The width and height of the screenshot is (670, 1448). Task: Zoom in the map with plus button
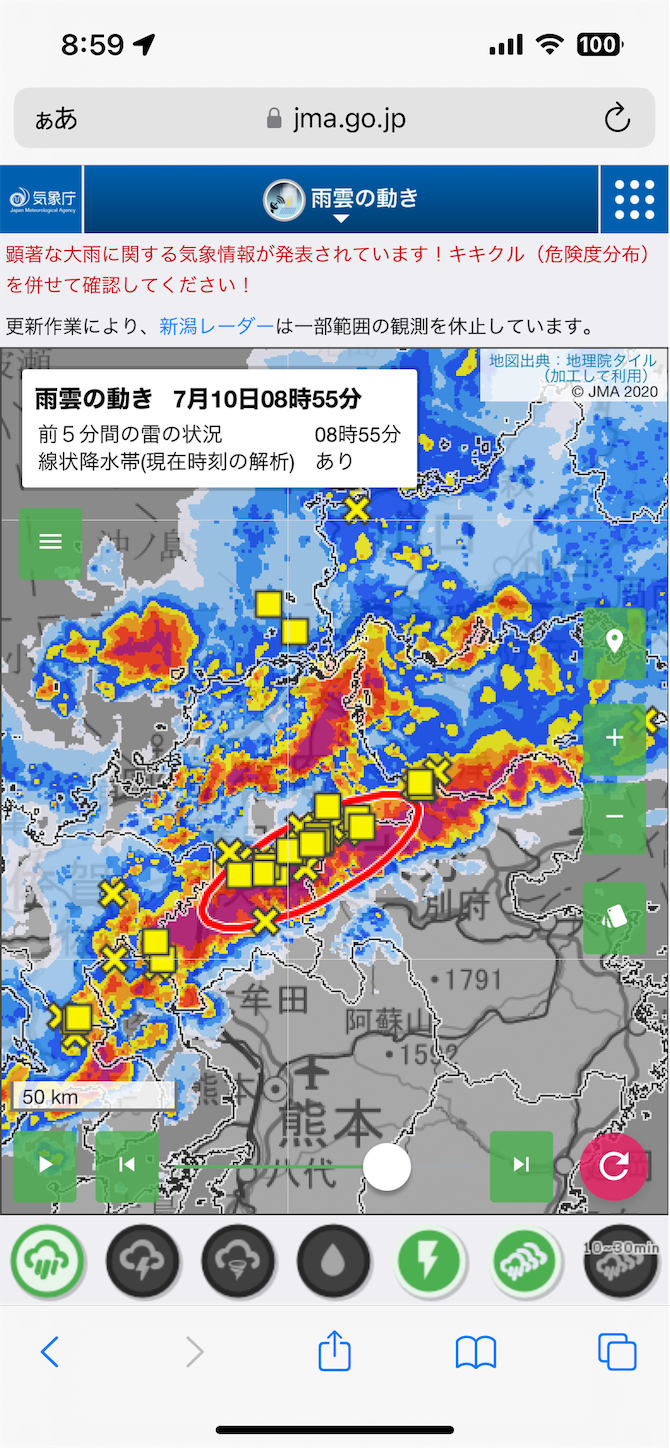614,737
